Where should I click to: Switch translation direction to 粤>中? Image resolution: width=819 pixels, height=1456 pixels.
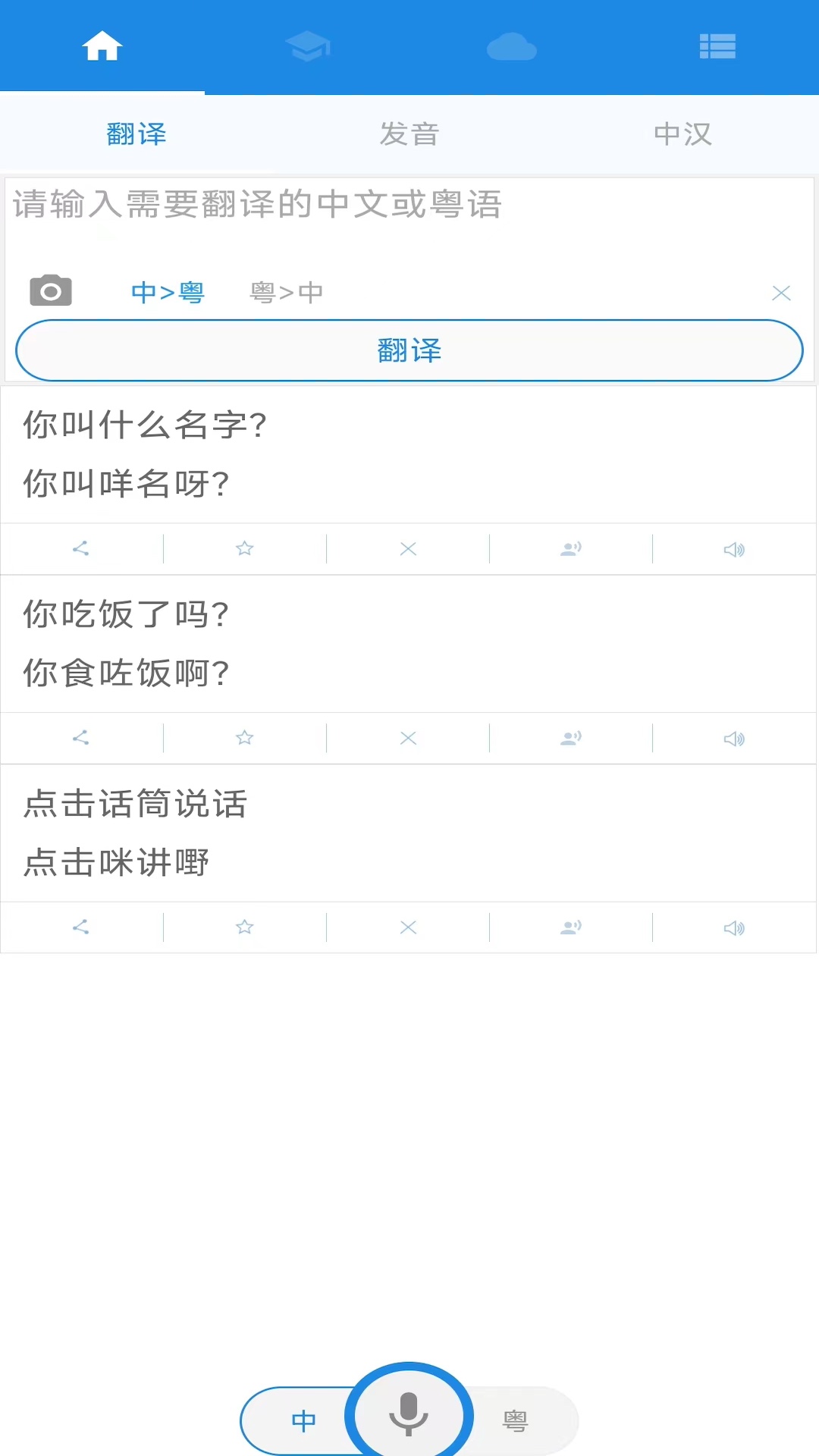point(285,292)
